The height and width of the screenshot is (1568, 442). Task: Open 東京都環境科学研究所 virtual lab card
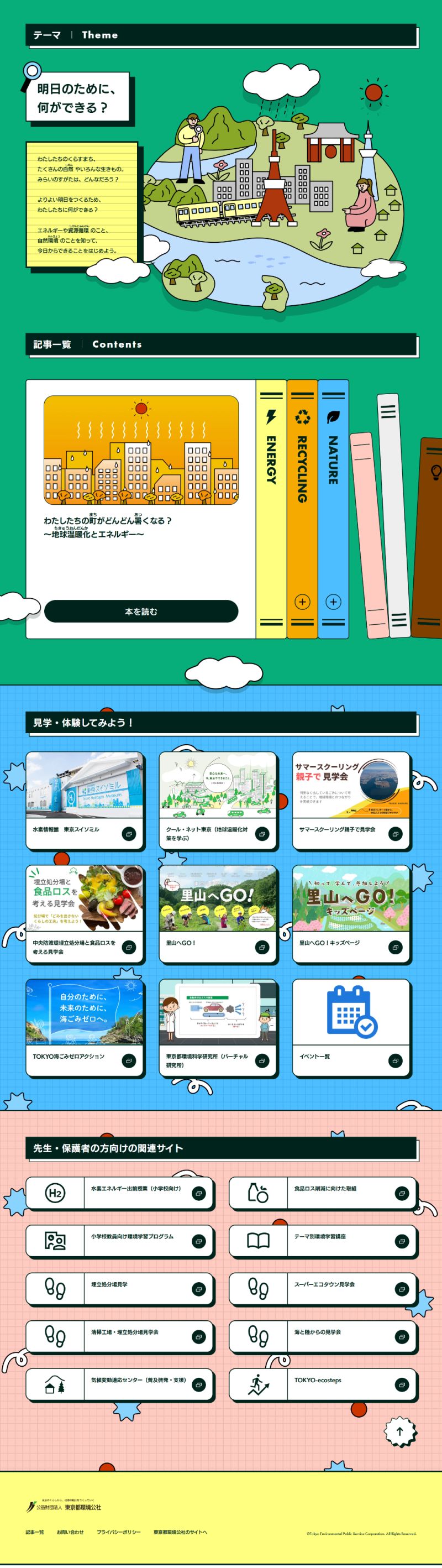coord(218,1027)
